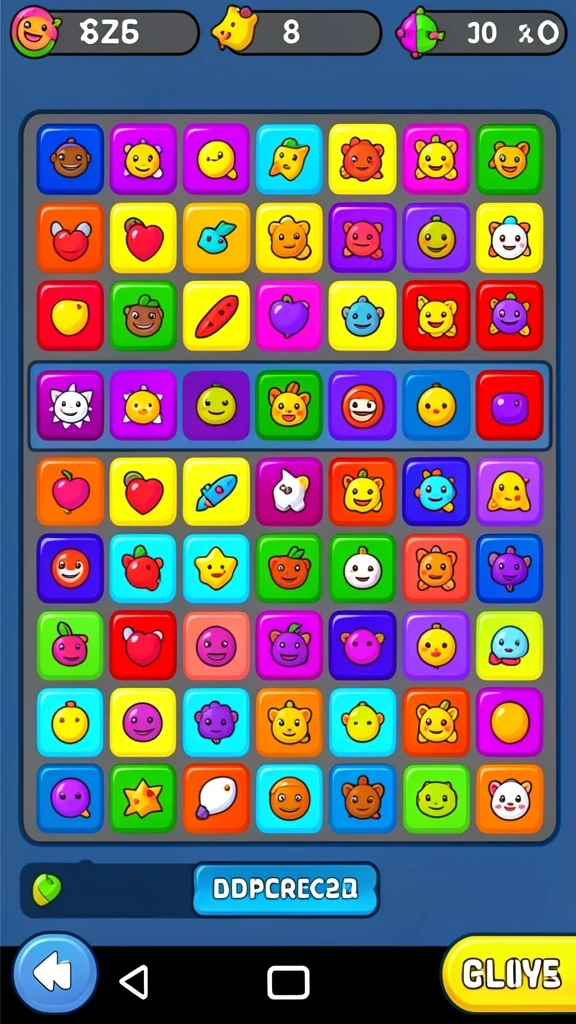This screenshot has width=576, height=1024.
Task: Tap the system square navigation button
Action: [x=288, y=982]
